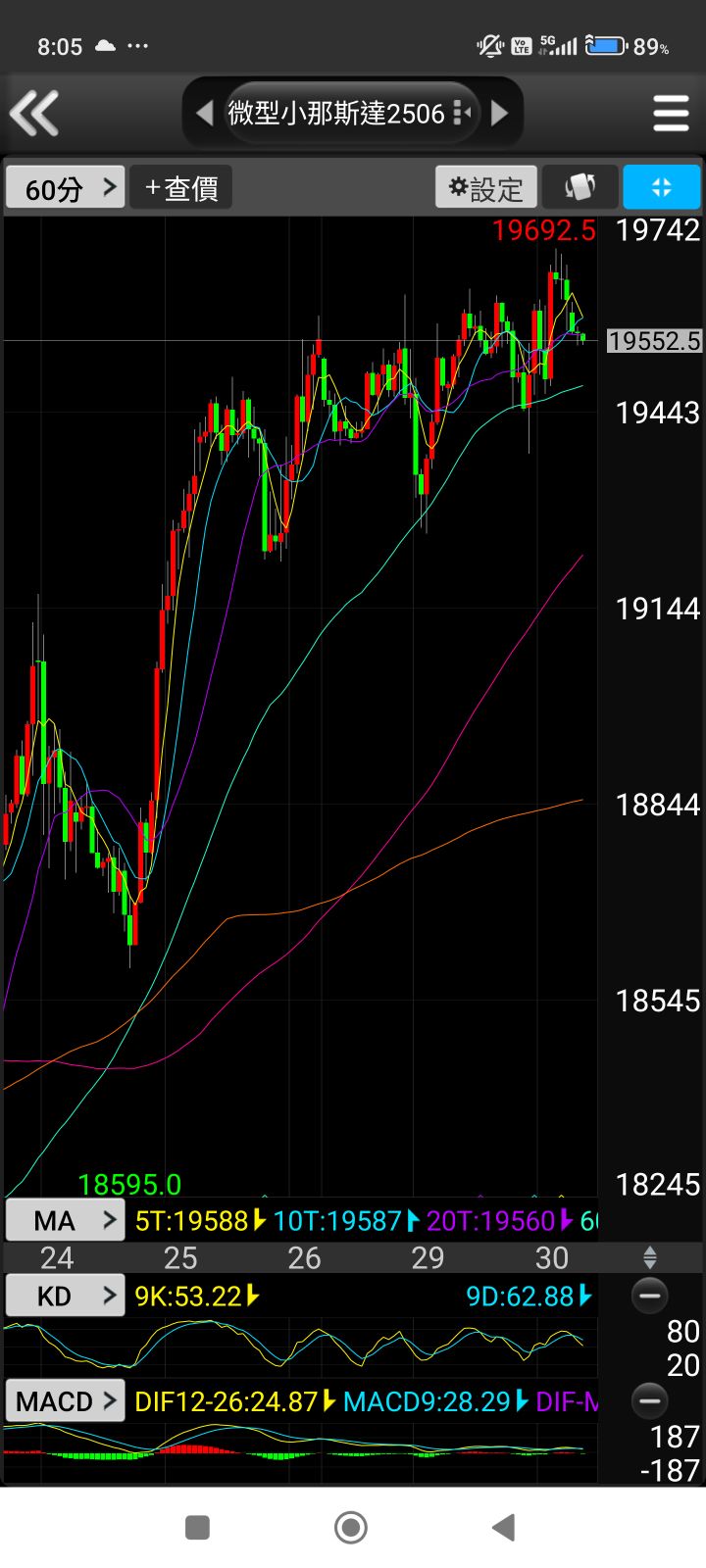Rotate the chart with the rotate icon

580,187
